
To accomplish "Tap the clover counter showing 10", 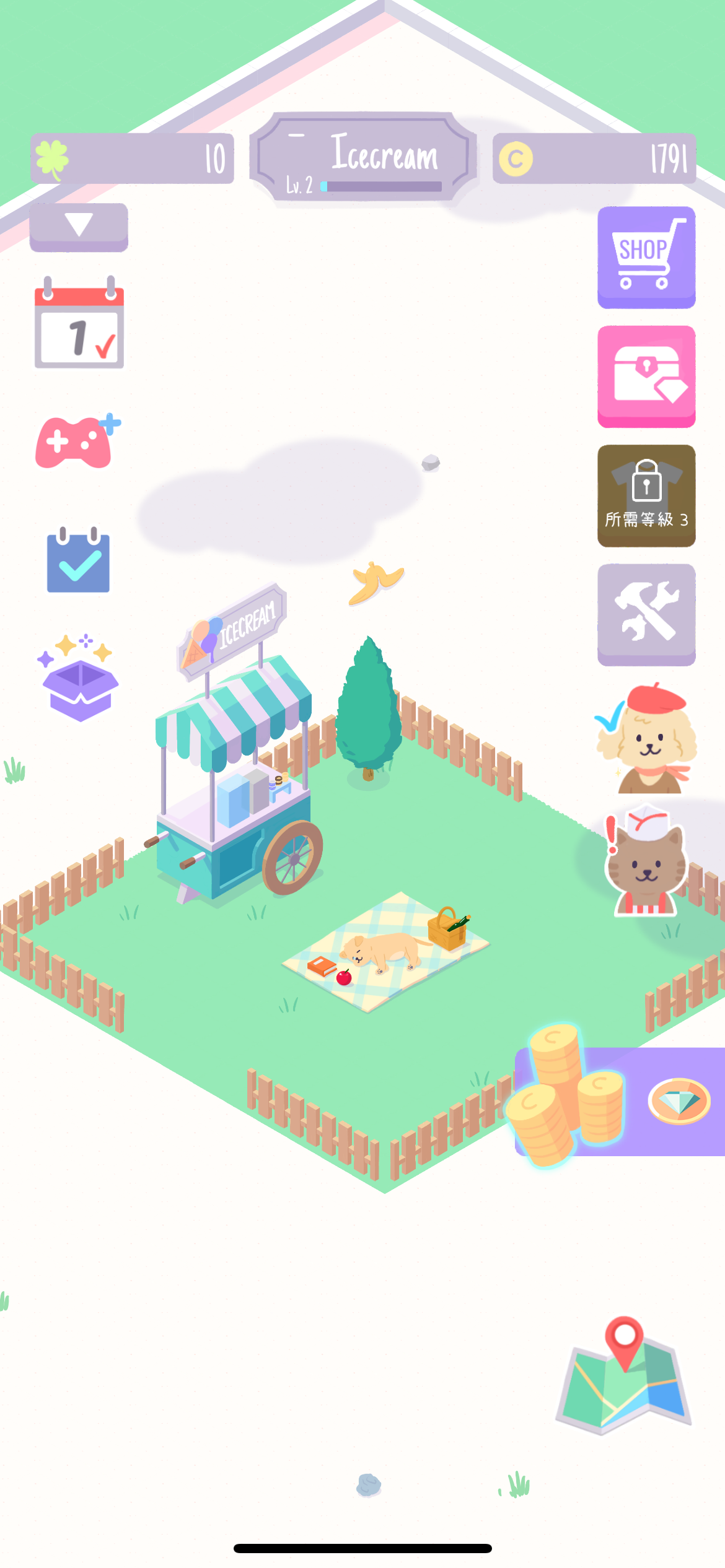I will coord(130,158).
